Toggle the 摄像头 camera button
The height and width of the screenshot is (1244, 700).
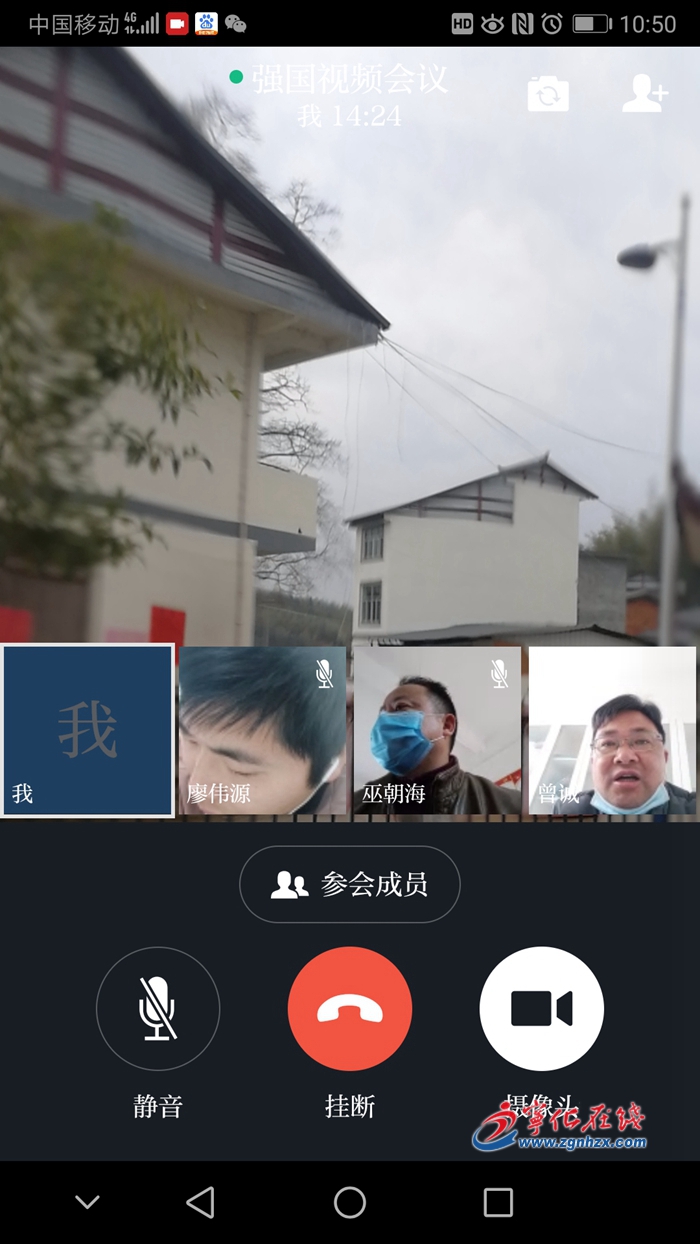tap(541, 1009)
